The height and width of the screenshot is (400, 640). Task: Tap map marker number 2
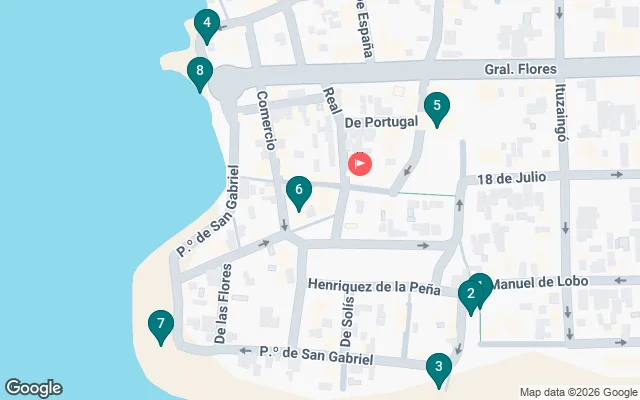[469, 294]
